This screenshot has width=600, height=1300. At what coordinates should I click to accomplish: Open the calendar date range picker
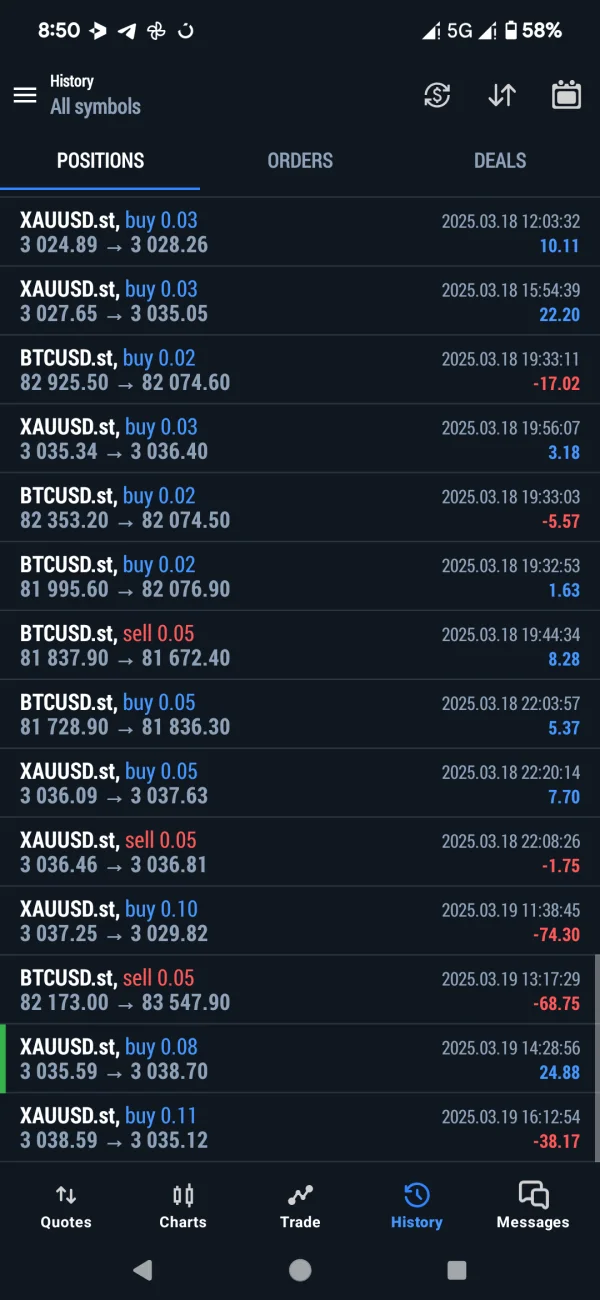pos(567,95)
